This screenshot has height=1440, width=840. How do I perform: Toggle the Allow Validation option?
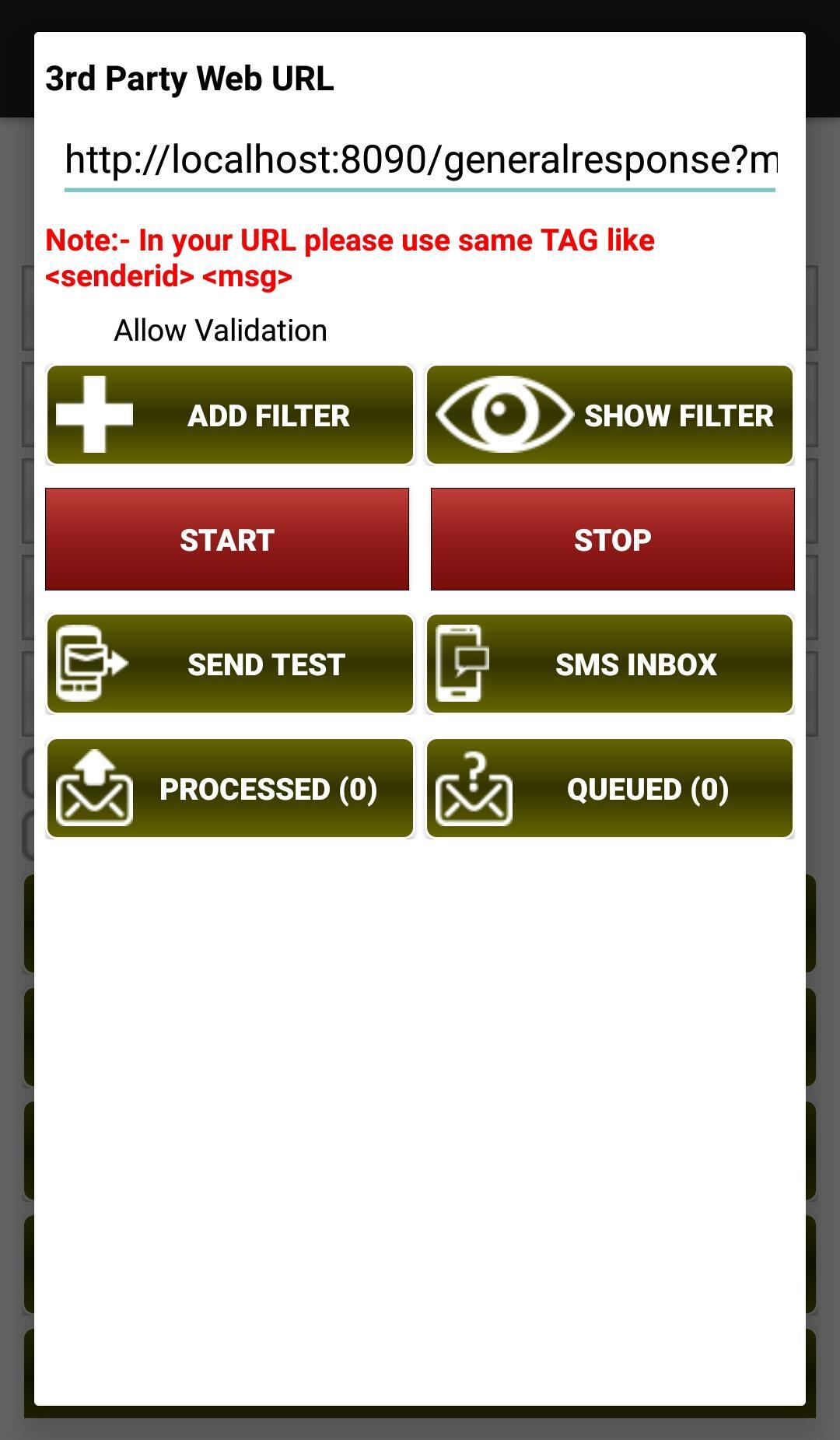click(187, 331)
